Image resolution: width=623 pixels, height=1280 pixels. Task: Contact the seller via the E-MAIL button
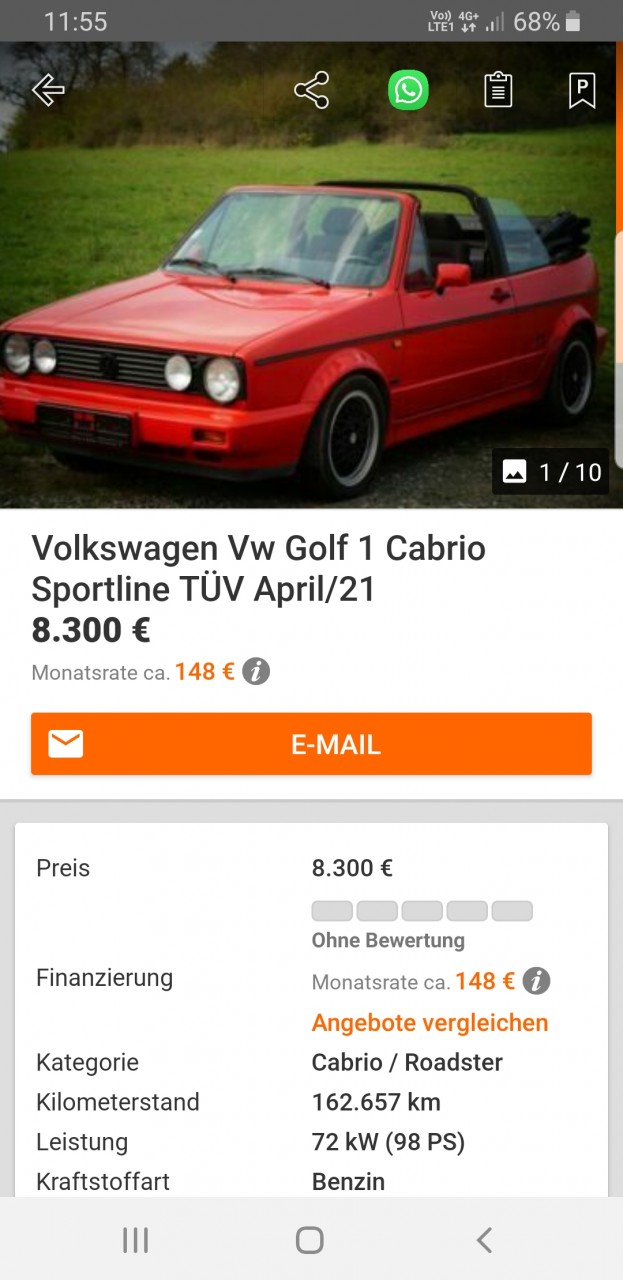(x=311, y=744)
